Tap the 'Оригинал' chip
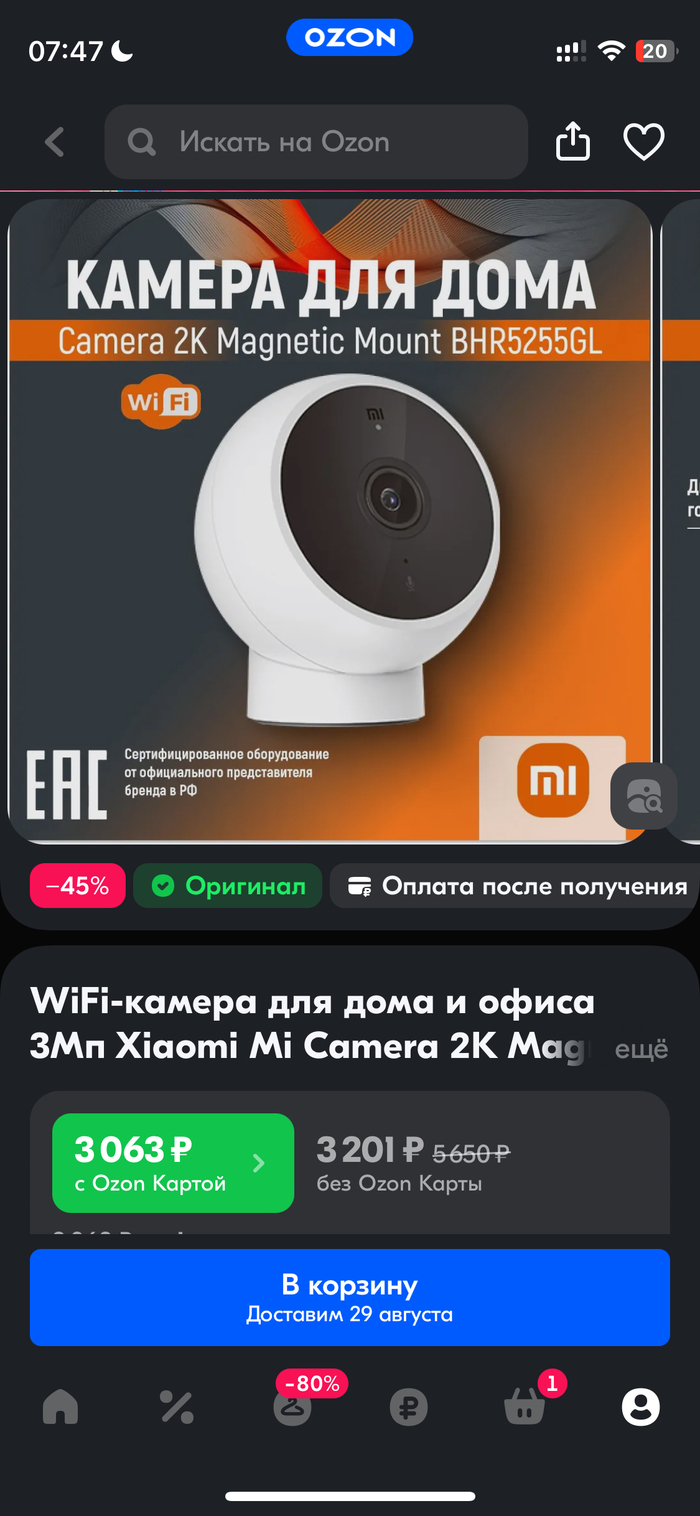Viewport: 700px width, 1516px height. [x=228, y=886]
